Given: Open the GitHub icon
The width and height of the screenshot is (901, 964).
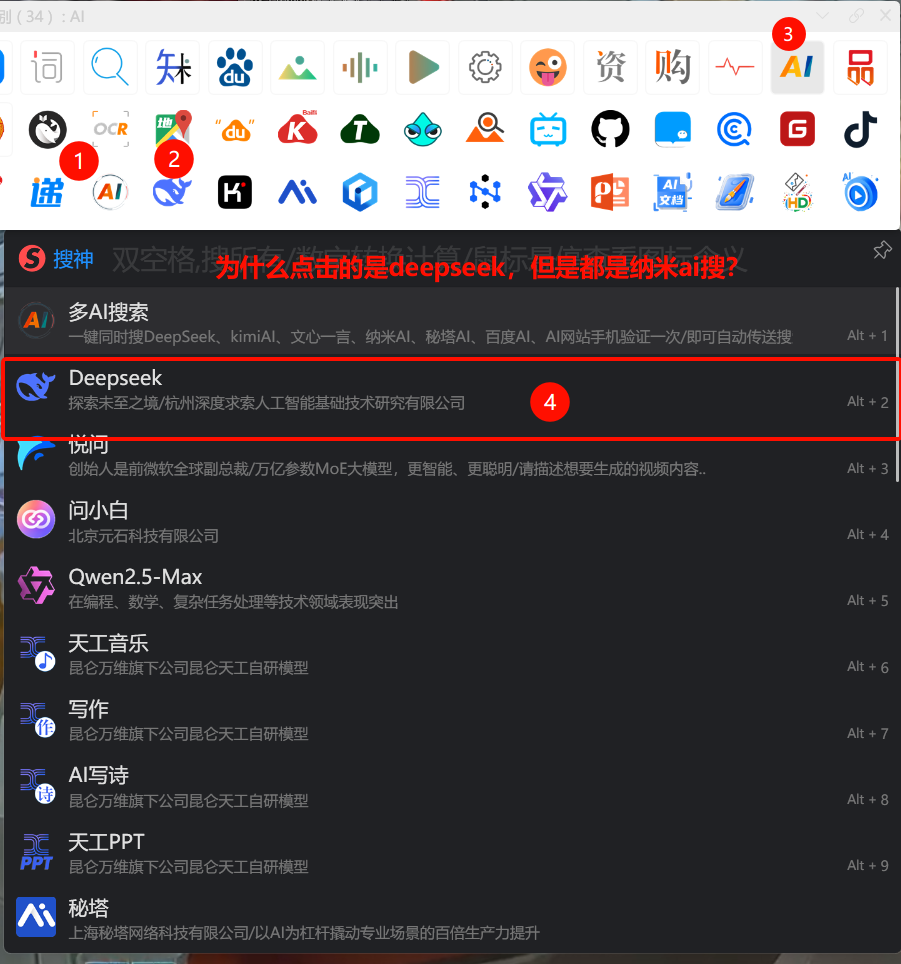Looking at the screenshot, I should [x=610, y=129].
